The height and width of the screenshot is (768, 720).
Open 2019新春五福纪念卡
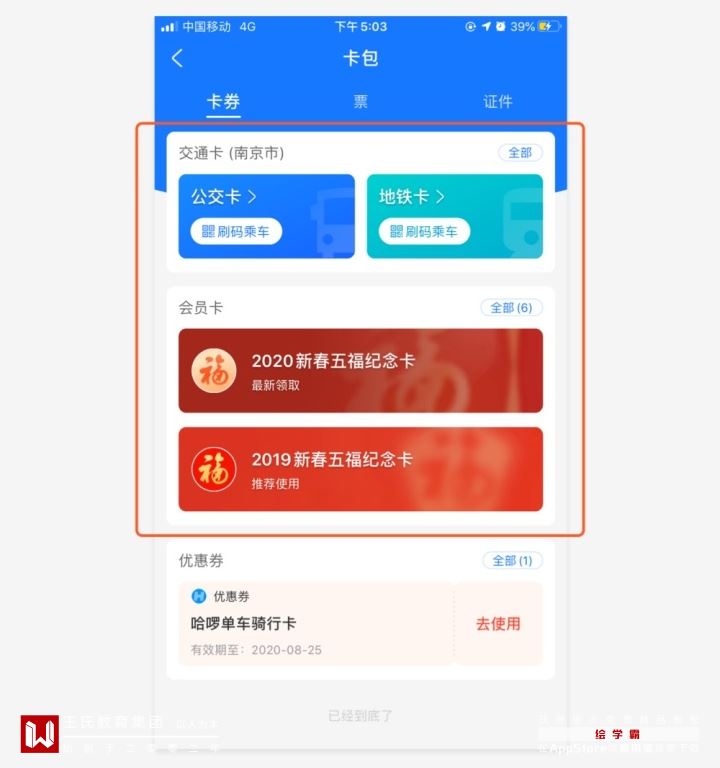pyautogui.click(x=360, y=469)
